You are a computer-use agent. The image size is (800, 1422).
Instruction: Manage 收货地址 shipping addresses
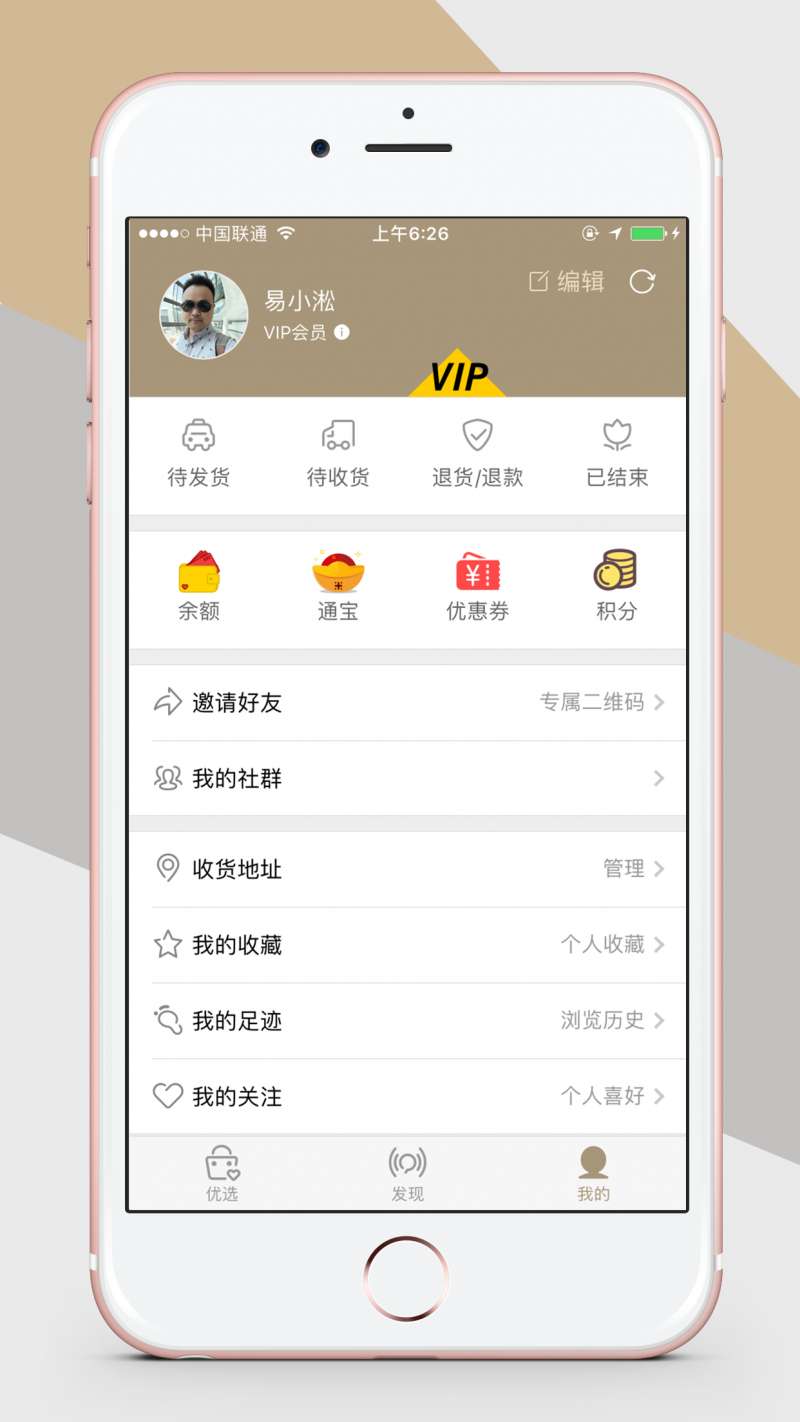[407, 869]
